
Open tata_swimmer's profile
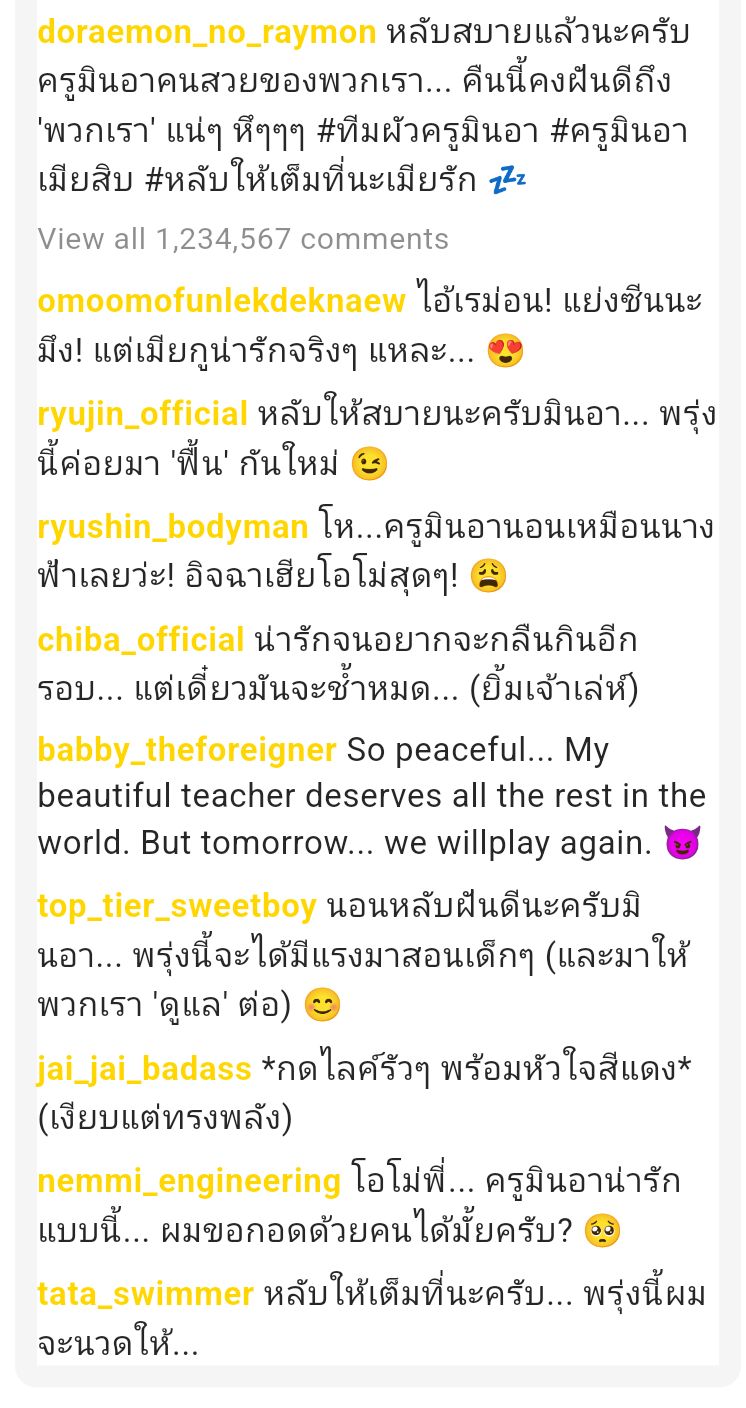146,1295
